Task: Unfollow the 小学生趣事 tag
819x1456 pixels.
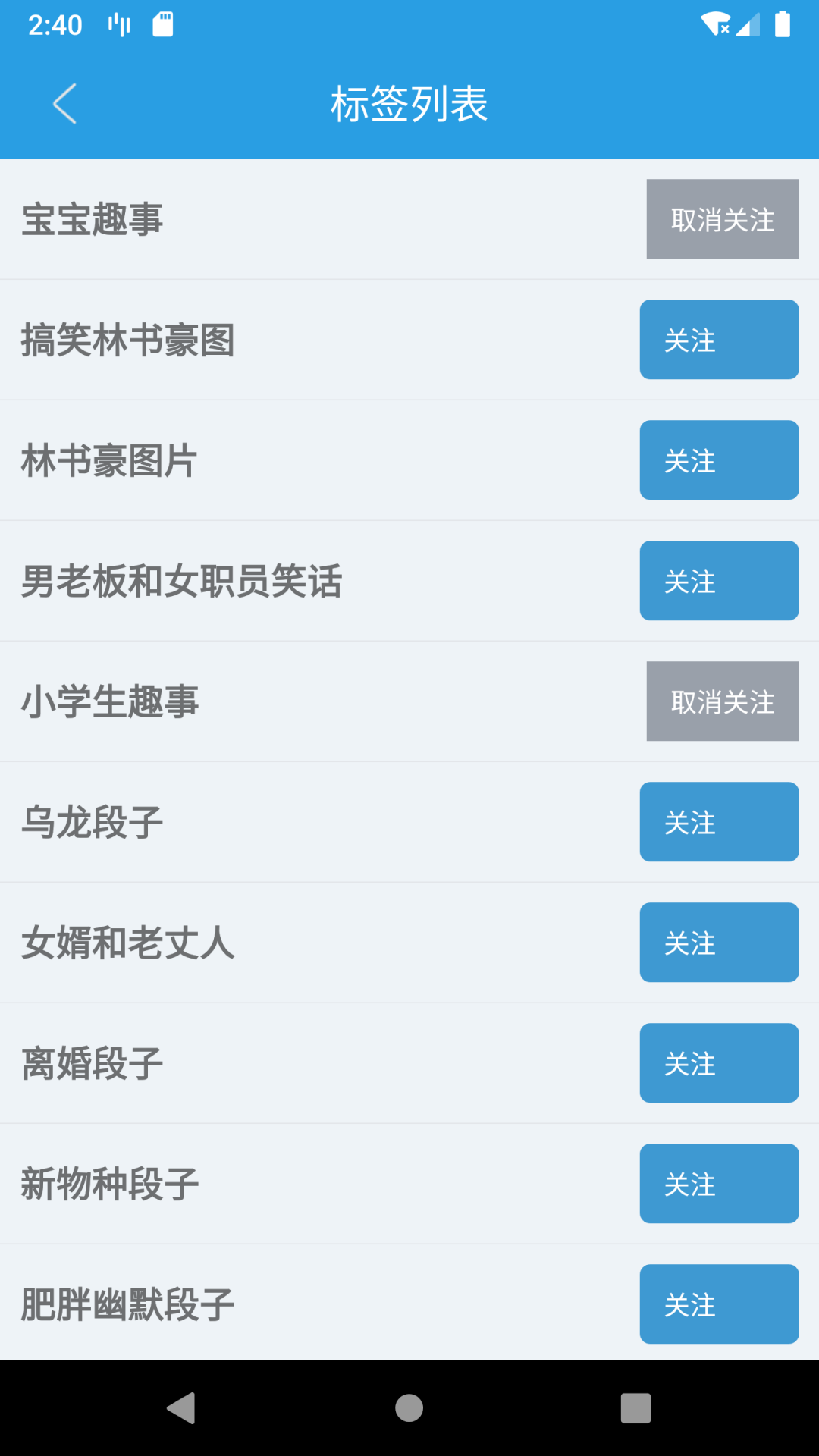Action: [722, 701]
